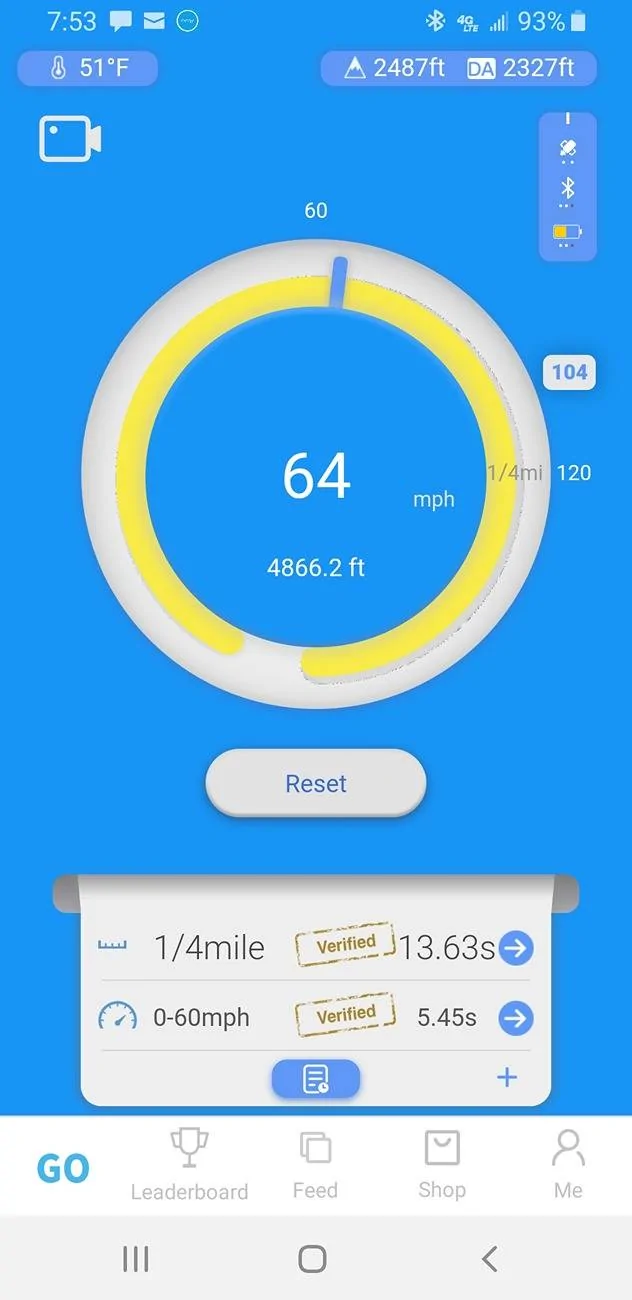The image size is (632, 1300).
Task: Open the device connection status panel
Action: (x=568, y=187)
